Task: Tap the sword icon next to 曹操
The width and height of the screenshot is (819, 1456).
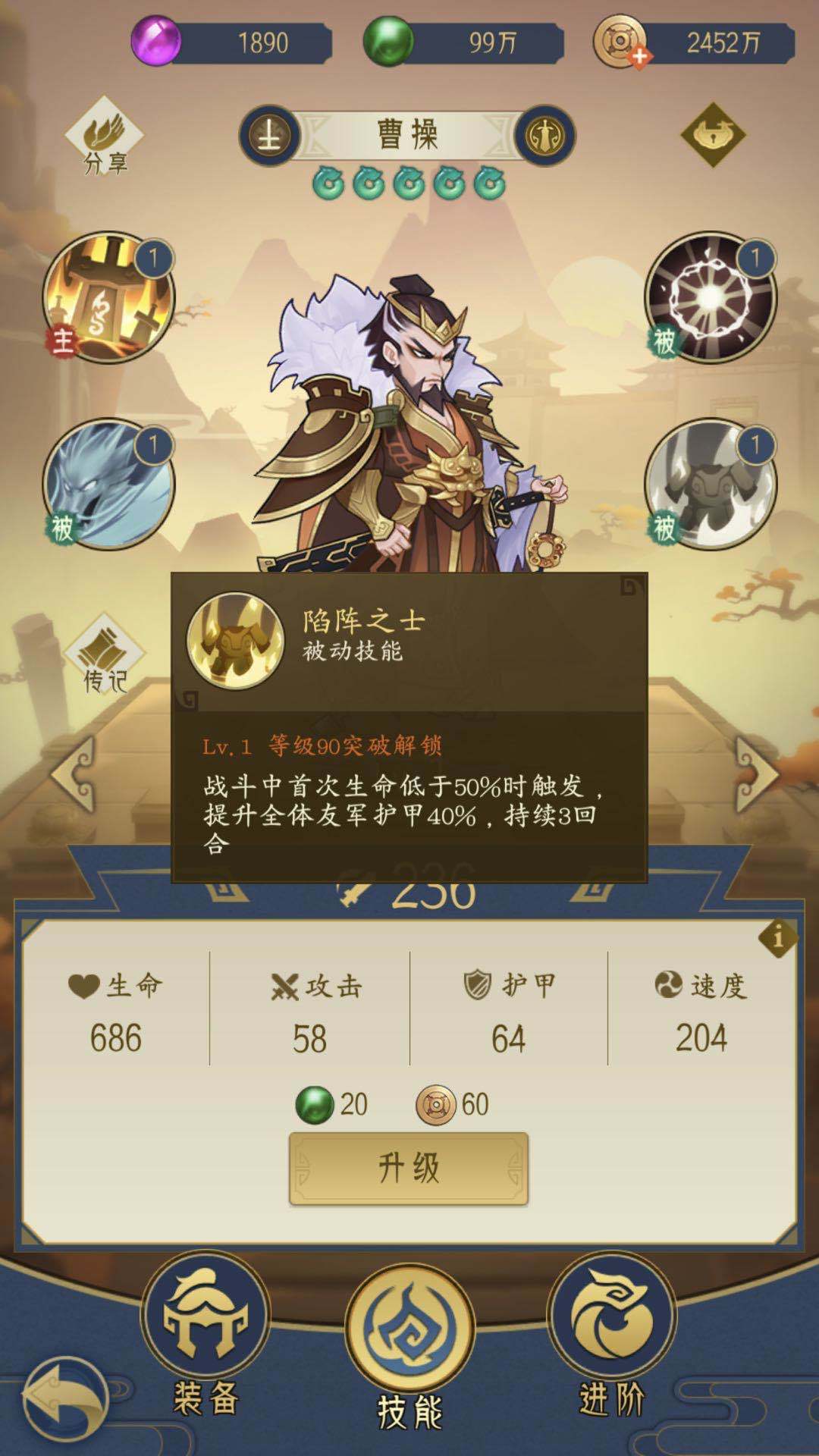Action: pyautogui.click(x=544, y=136)
